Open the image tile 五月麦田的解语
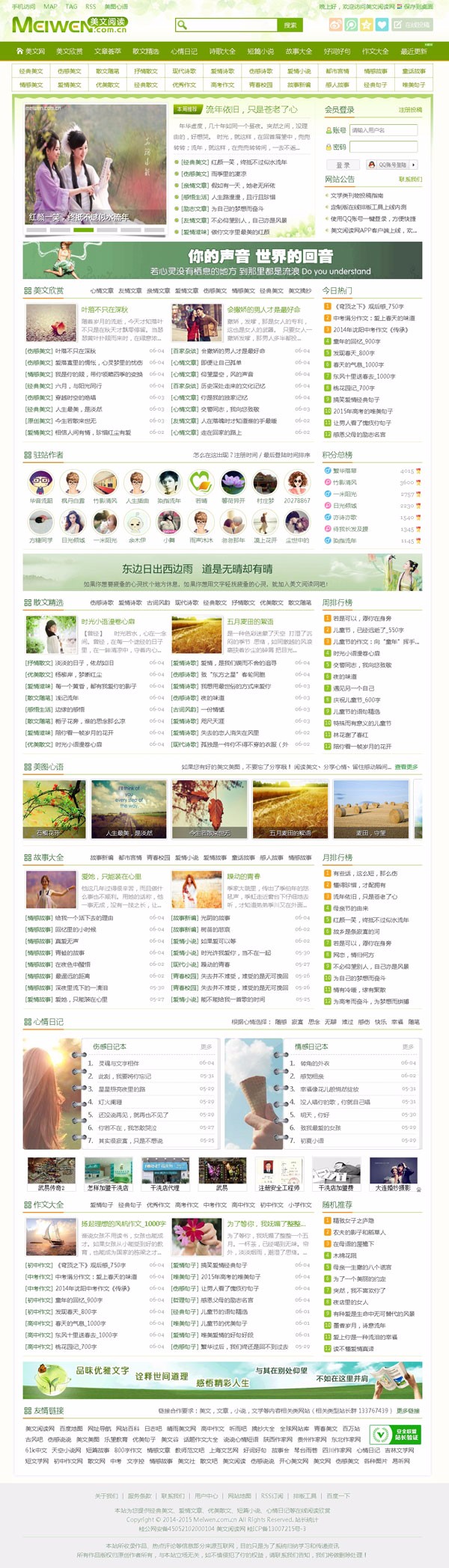The width and height of the screenshot is (449, 1568). [x=290, y=808]
